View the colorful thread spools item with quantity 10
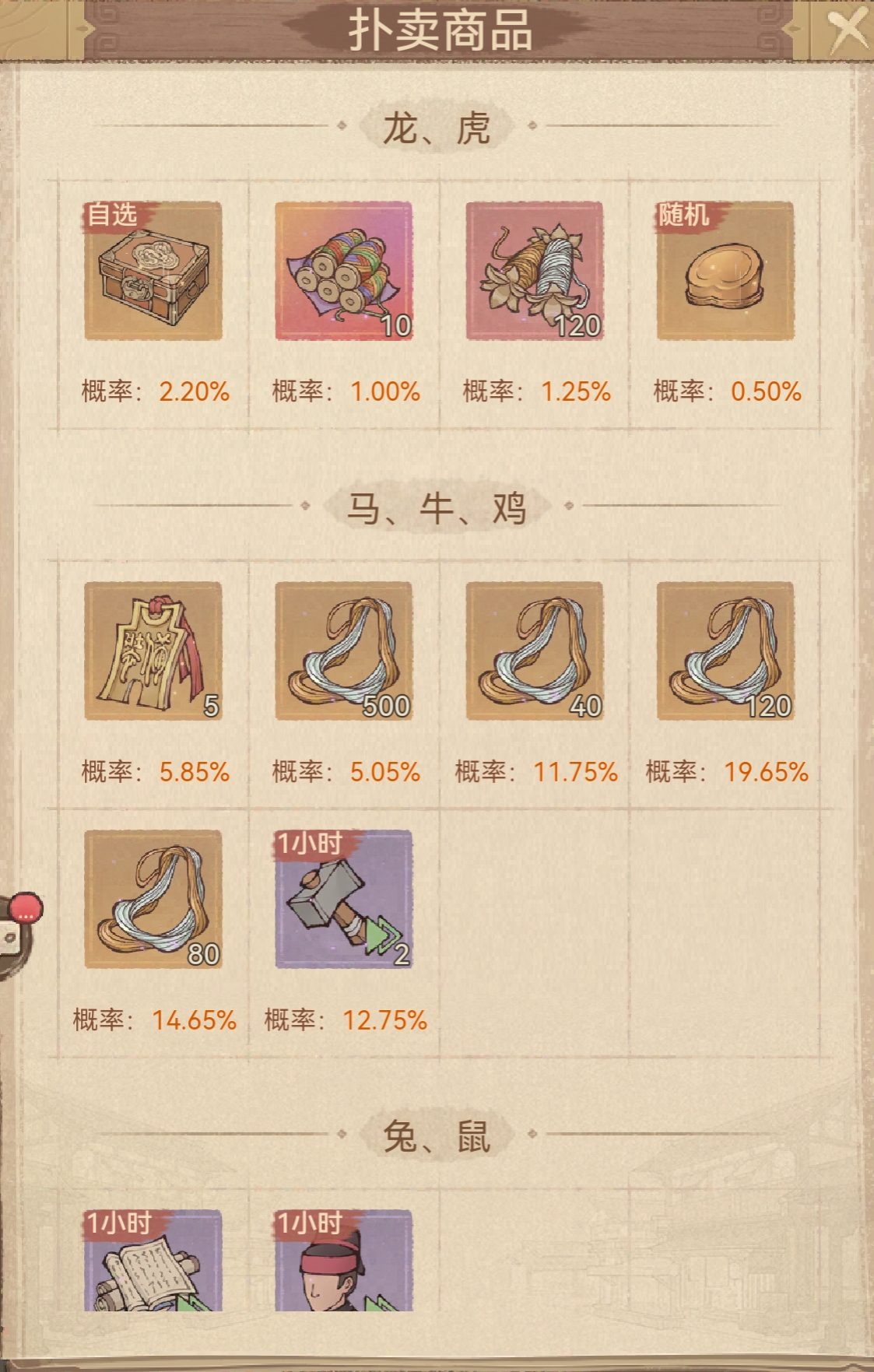This screenshot has width=874, height=1372. (344, 271)
